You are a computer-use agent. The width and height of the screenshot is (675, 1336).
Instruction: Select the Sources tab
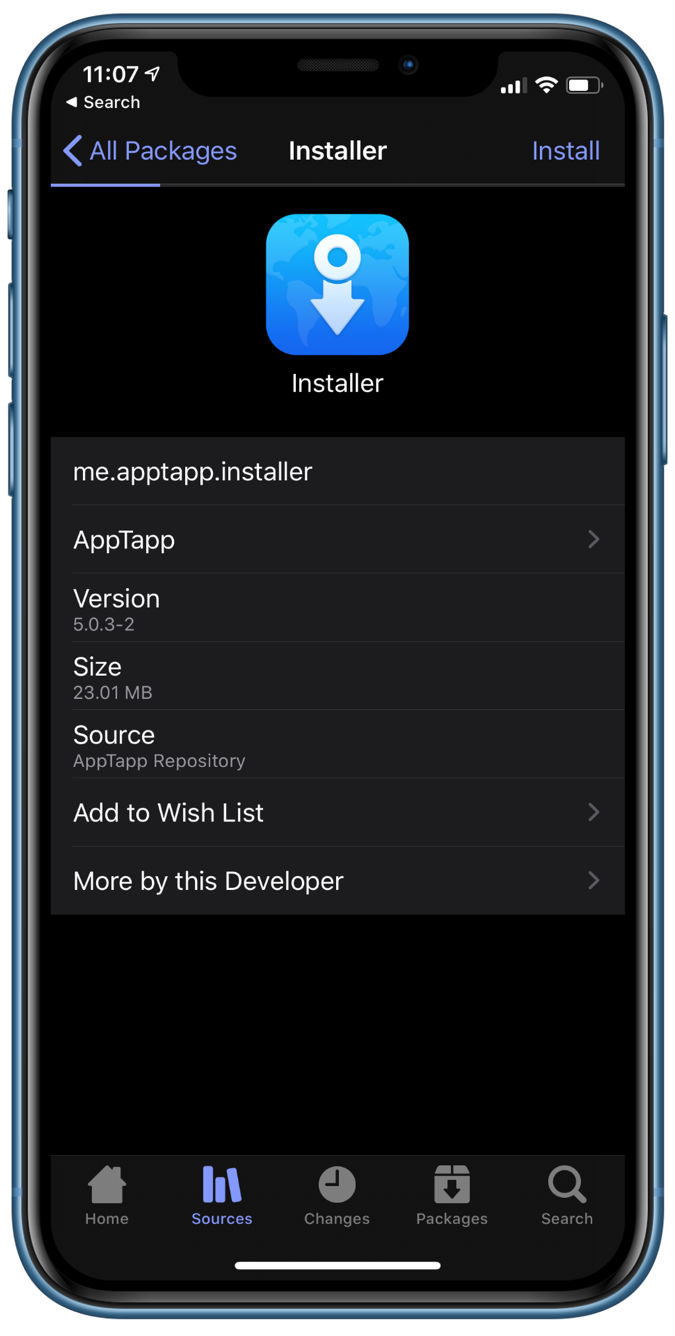[x=222, y=1196]
